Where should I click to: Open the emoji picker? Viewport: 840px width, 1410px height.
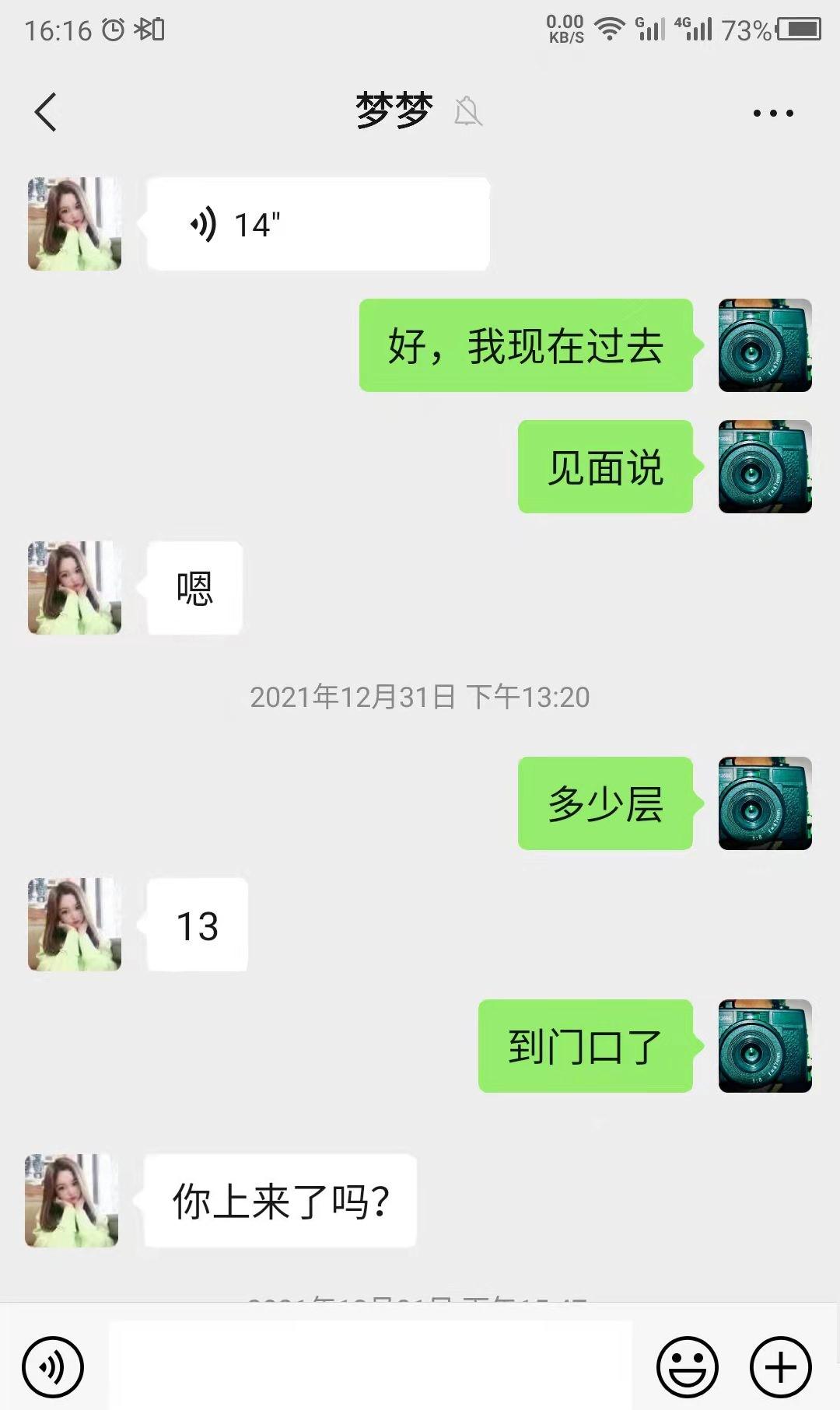(687, 1366)
